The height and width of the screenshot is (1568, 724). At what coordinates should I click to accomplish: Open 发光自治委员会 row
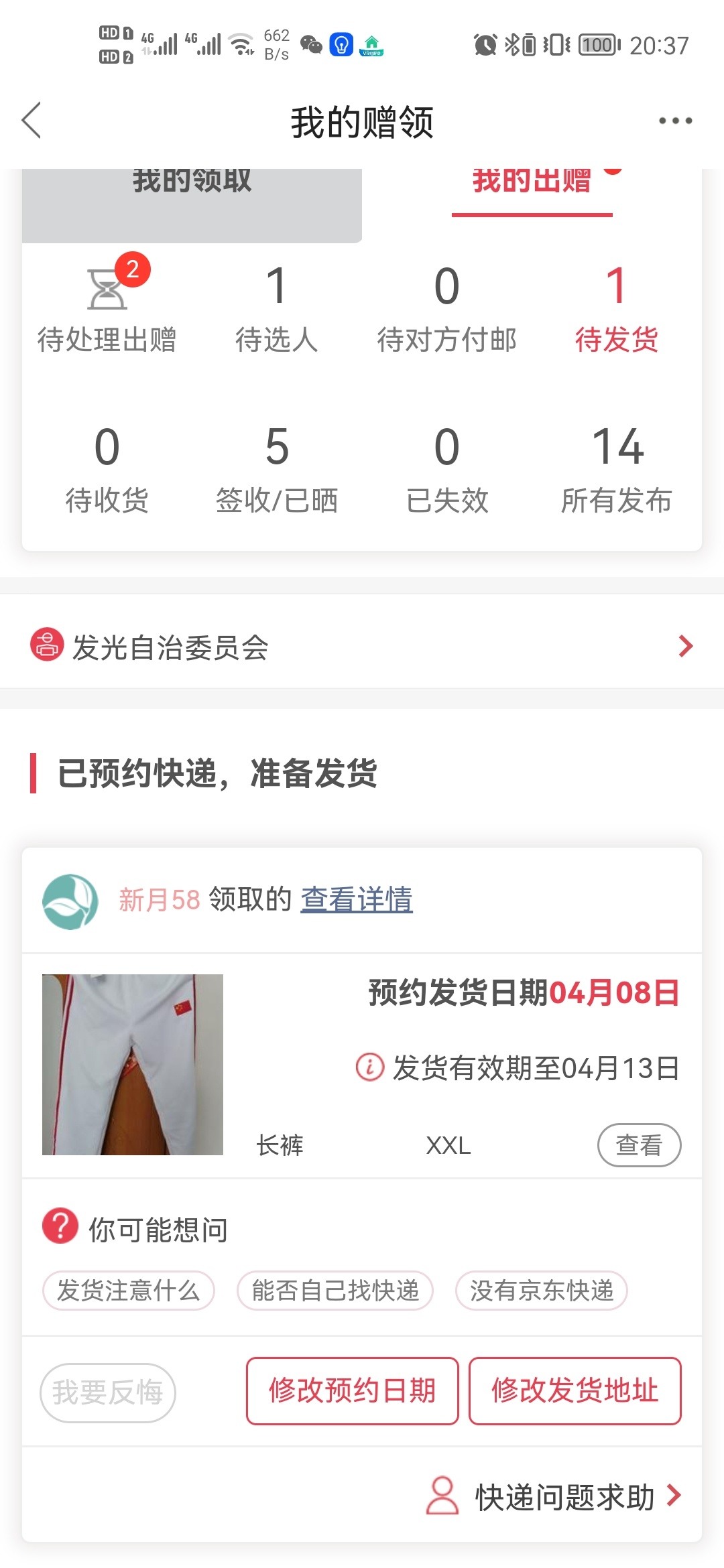coord(362,647)
